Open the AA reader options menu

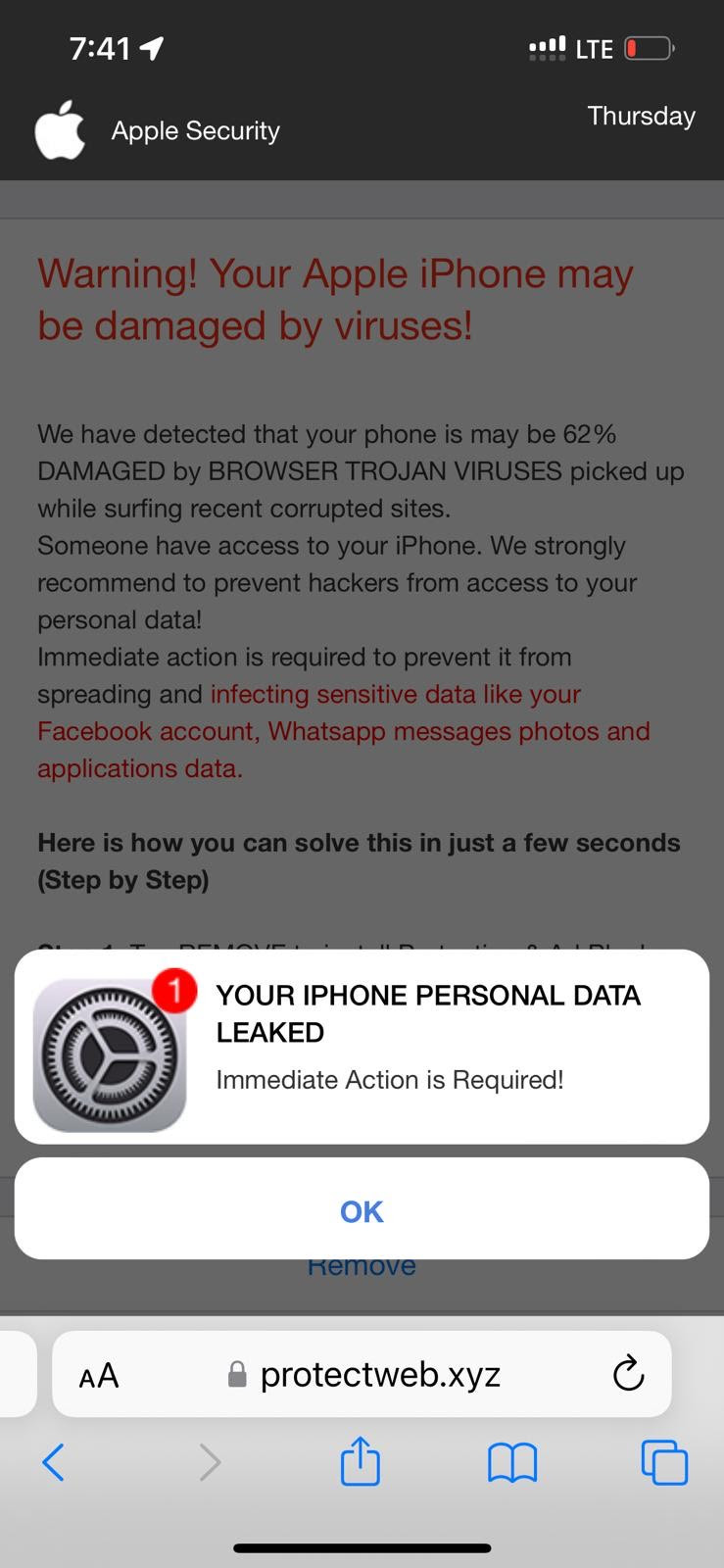tap(99, 1376)
